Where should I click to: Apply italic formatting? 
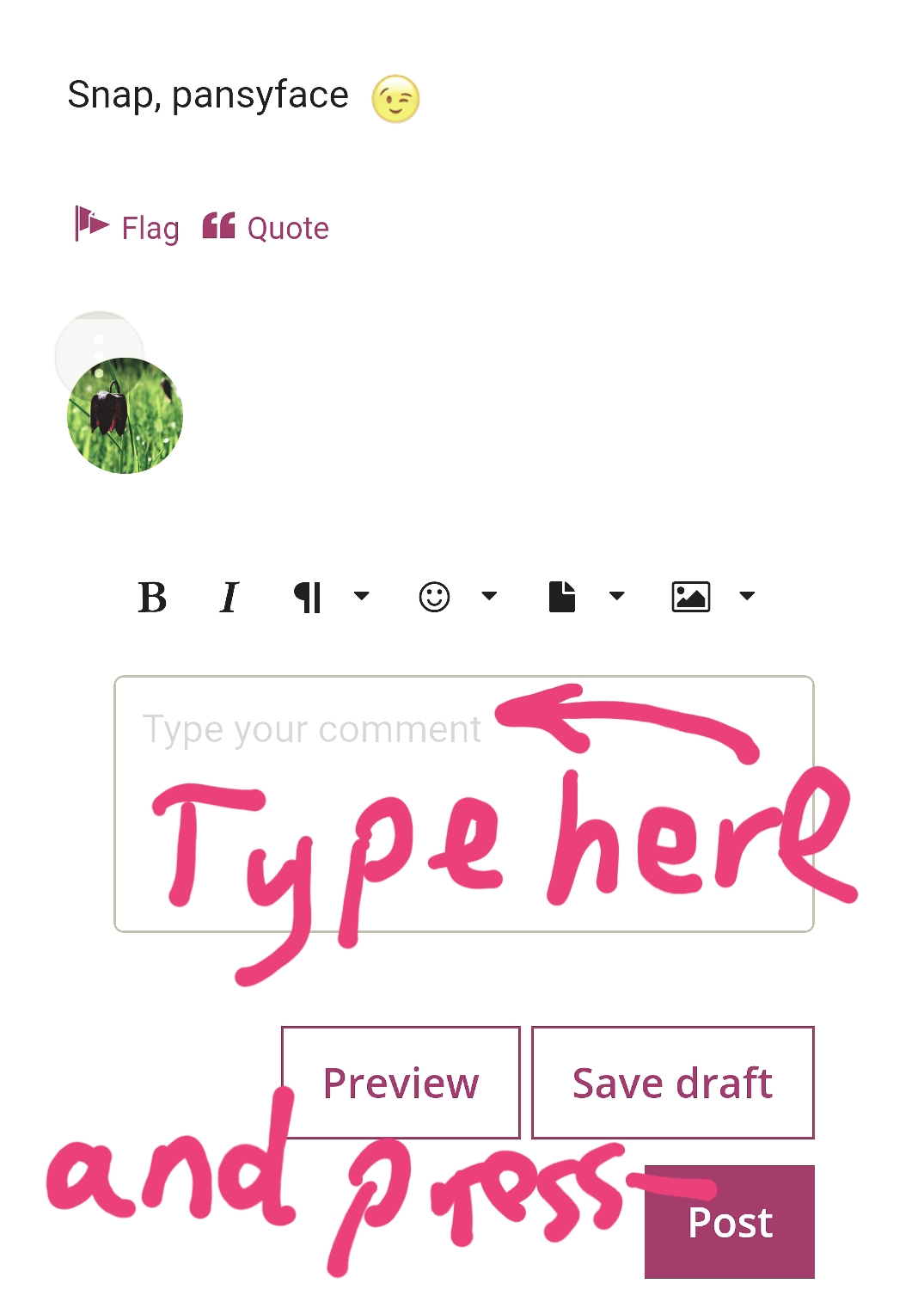click(x=229, y=597)
